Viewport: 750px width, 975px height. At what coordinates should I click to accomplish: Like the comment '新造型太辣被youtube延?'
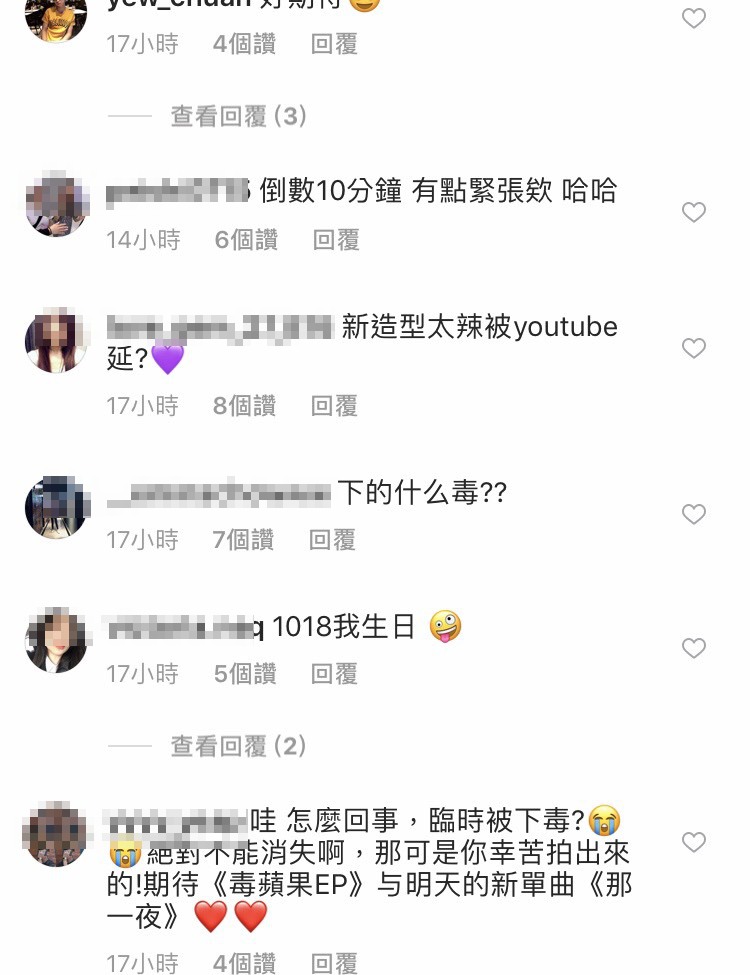click(x=693, y=348)
